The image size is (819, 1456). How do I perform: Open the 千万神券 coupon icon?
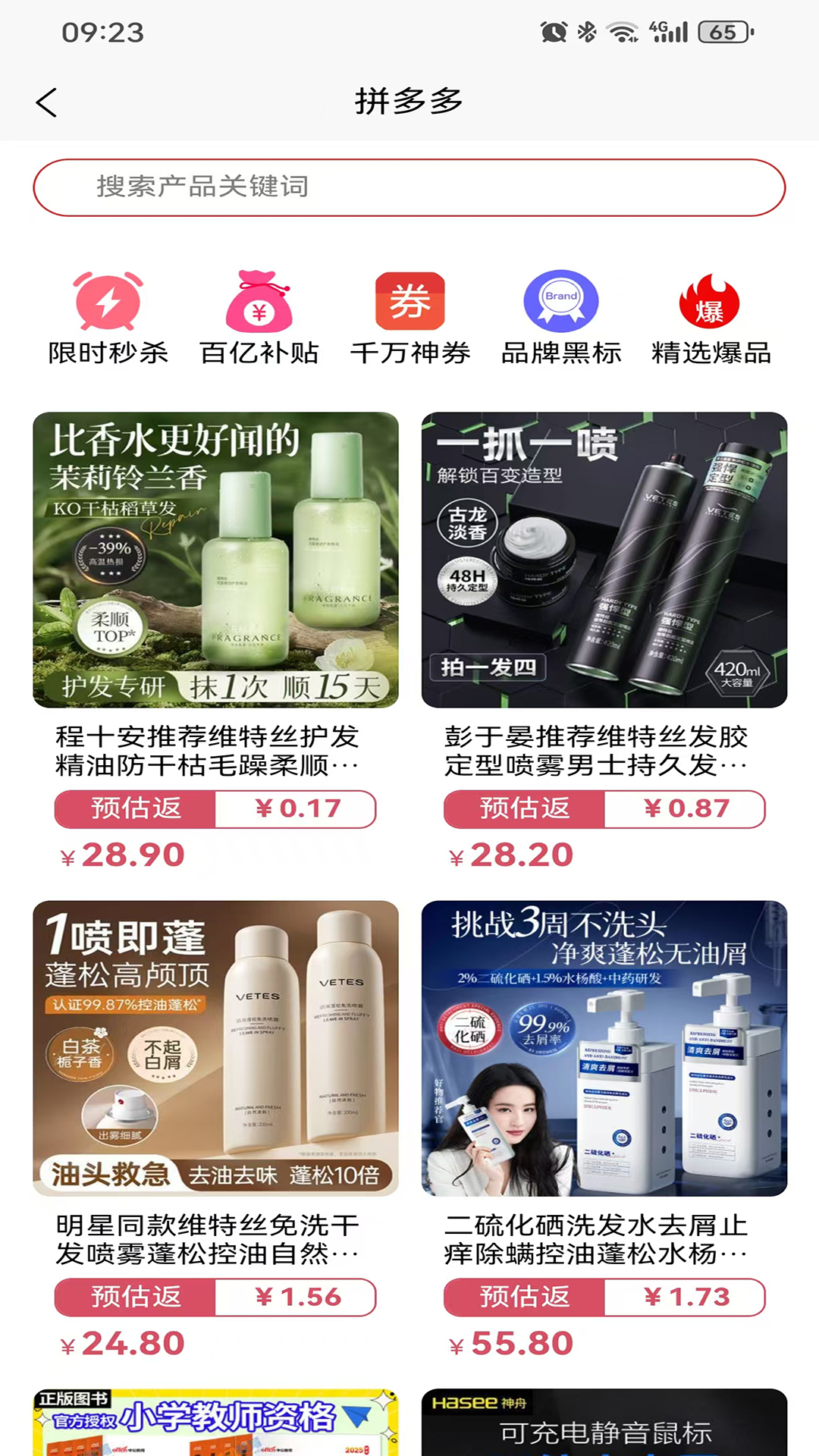click(x=409, y=303)
